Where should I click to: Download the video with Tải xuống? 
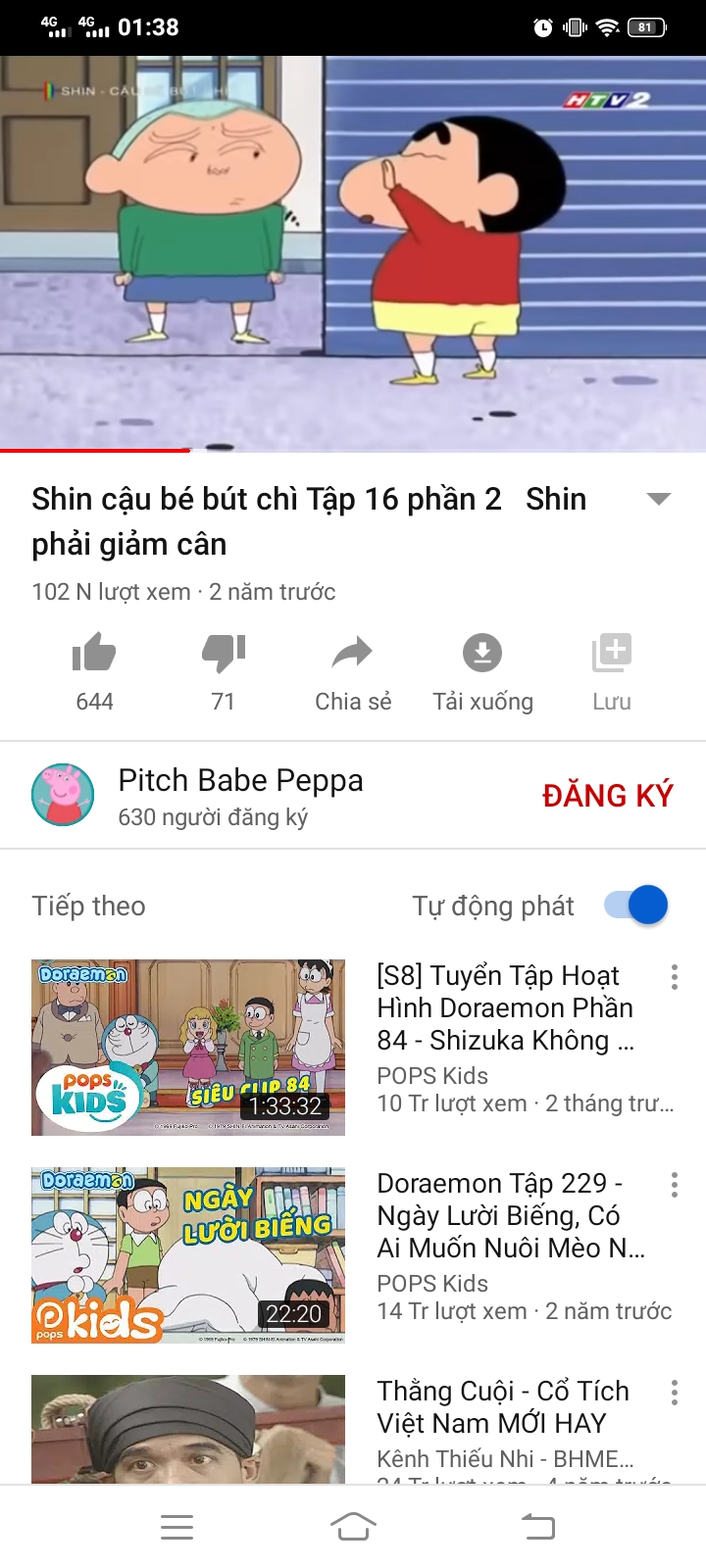[x=482, y=654]
